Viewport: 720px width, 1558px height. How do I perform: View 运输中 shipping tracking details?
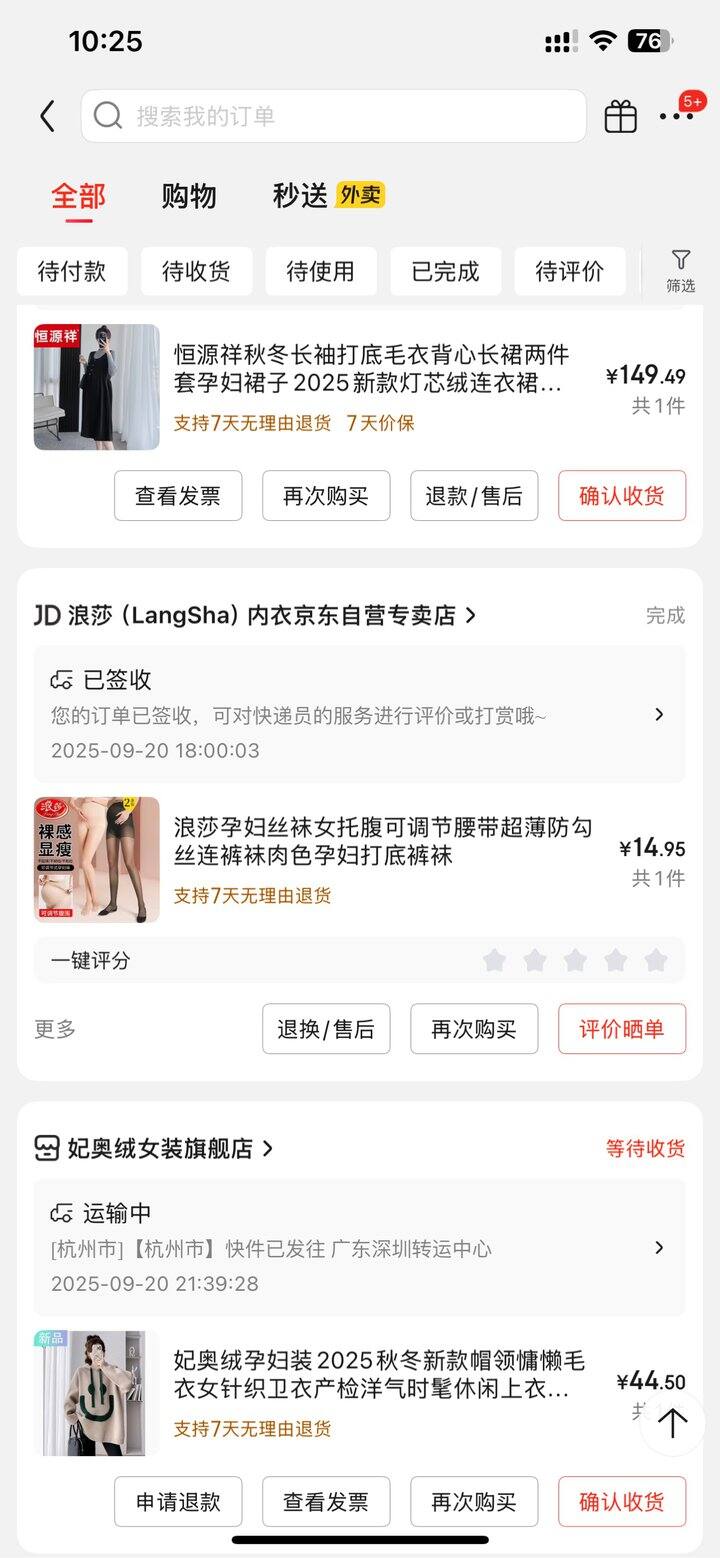click(x=360, y=1247)
